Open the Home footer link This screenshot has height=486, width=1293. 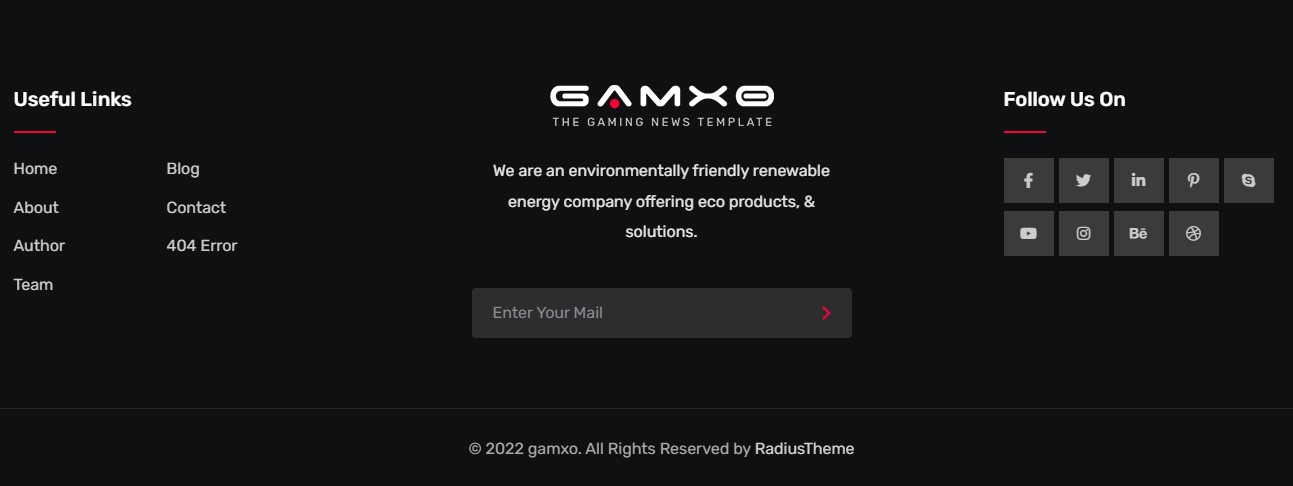(35, 169)
